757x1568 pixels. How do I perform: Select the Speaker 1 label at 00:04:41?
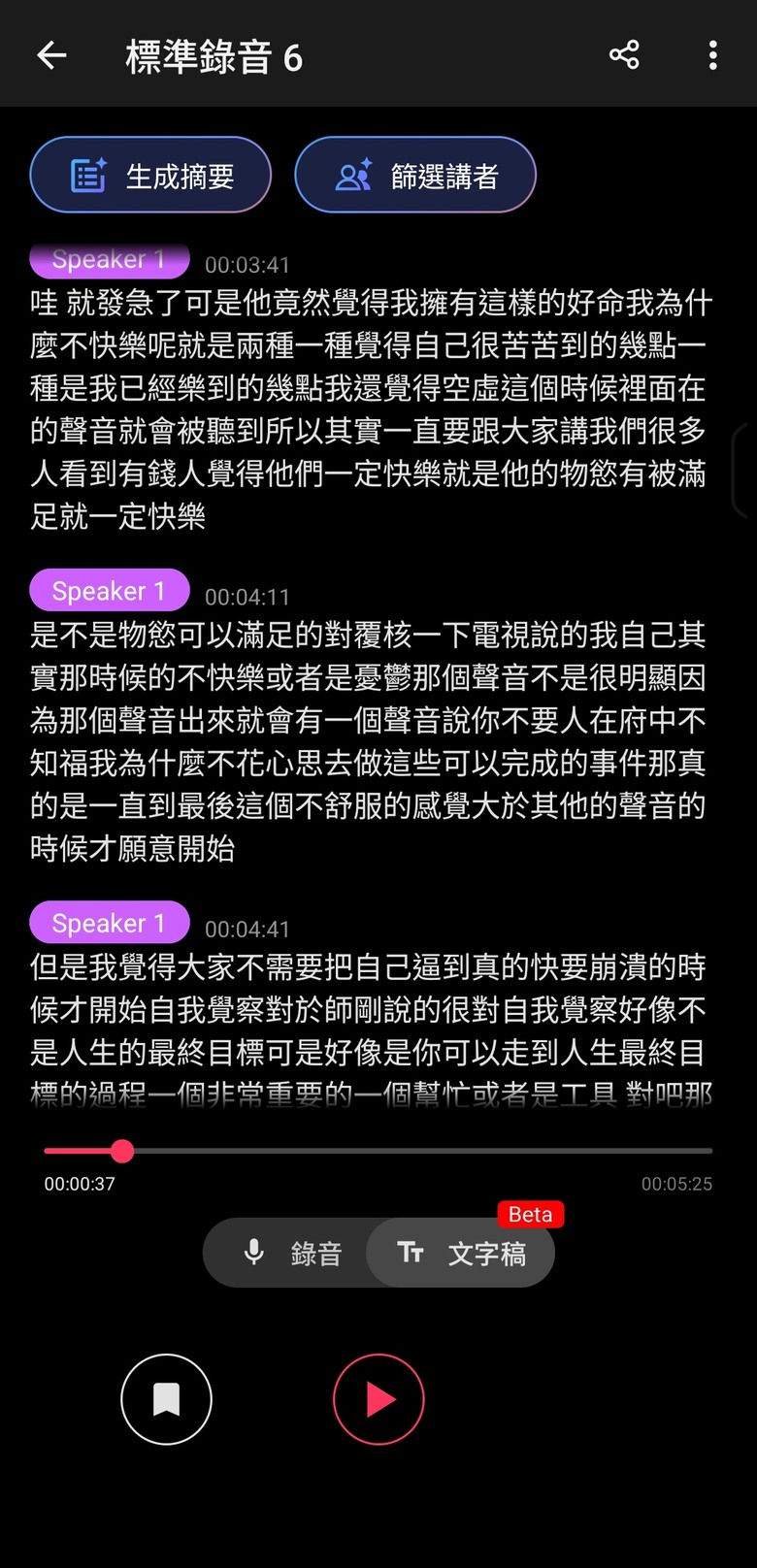pyautogui.click(x=109, y=923)
